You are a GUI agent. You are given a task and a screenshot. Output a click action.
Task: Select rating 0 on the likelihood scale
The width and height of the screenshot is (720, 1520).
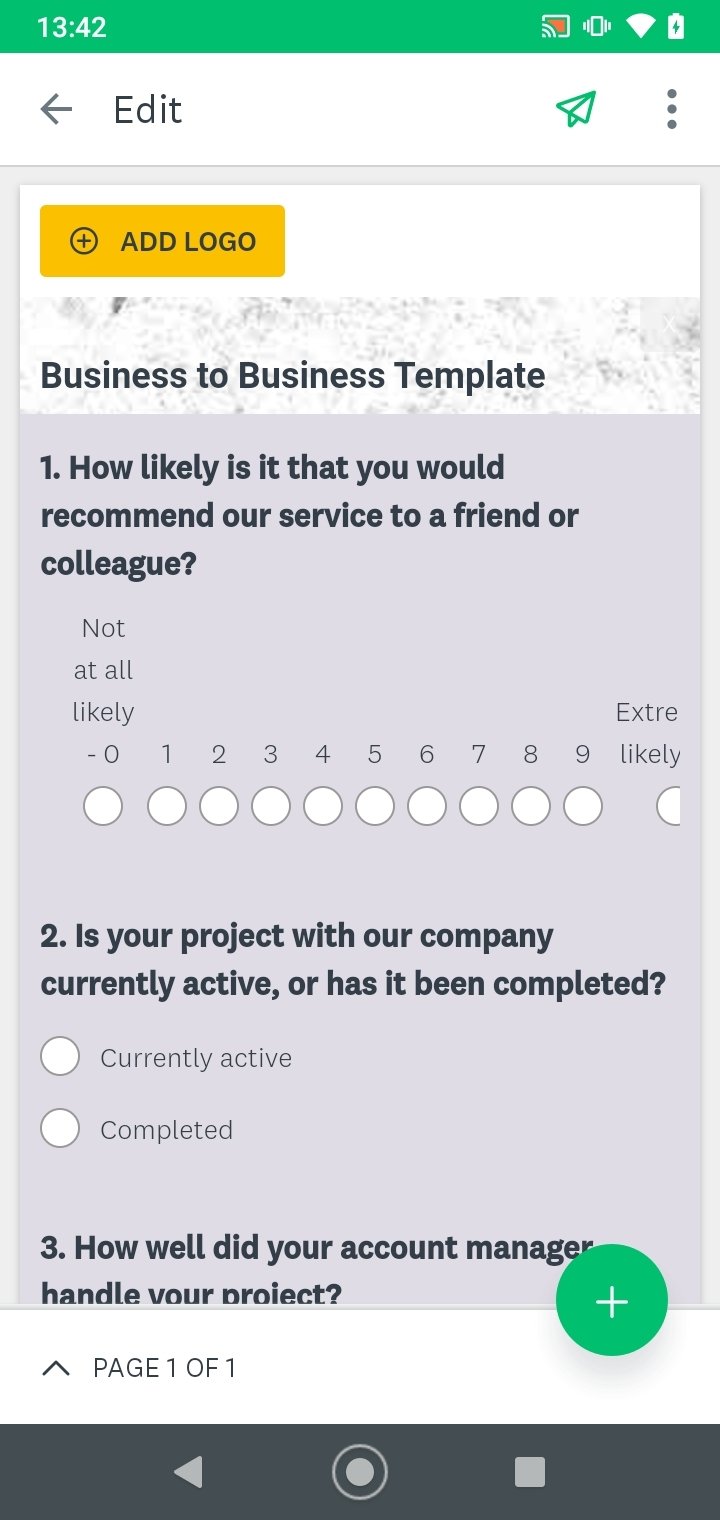(x=103, y=806)
